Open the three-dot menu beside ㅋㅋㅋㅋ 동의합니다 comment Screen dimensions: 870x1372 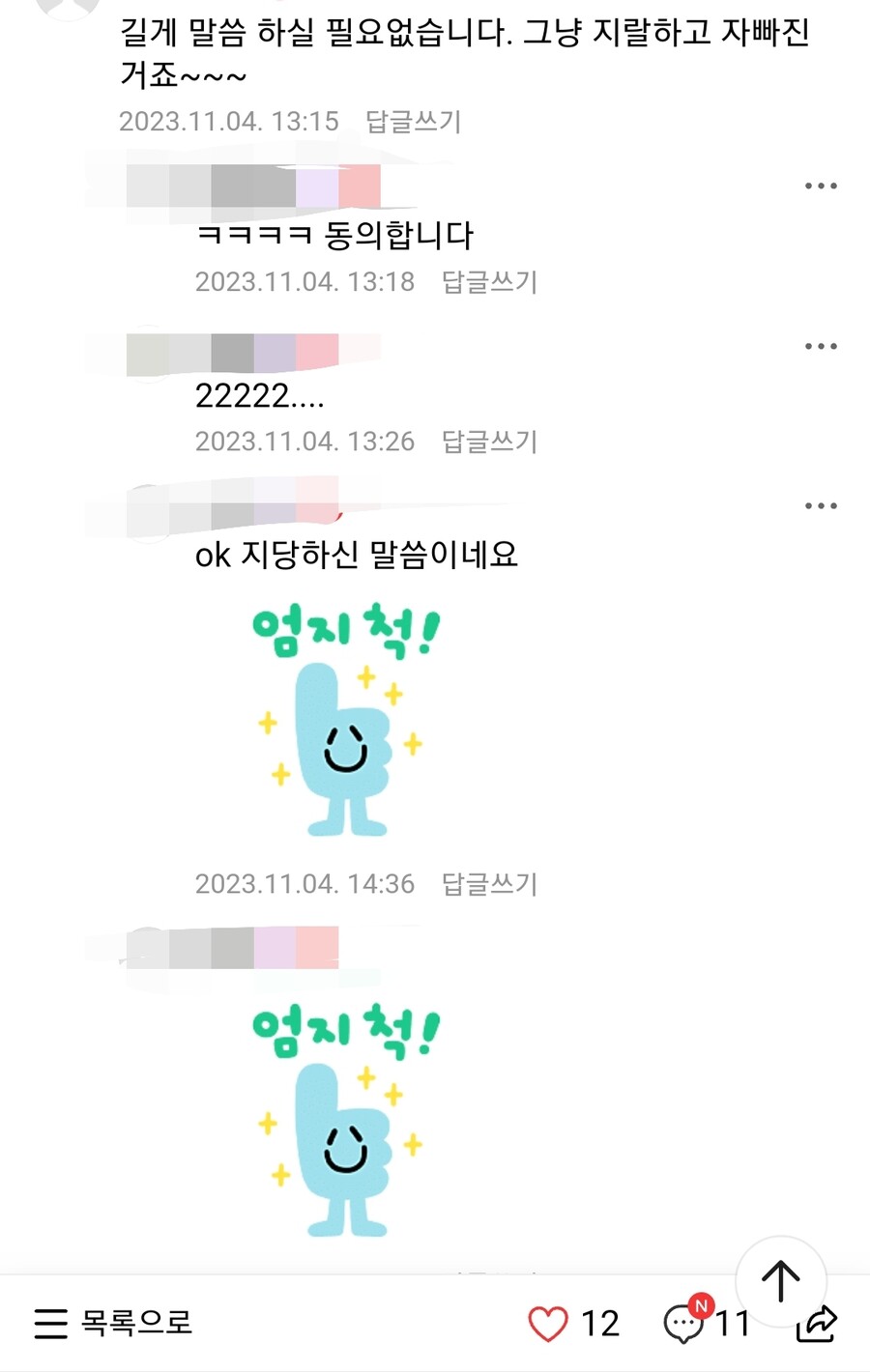point(821,184)
